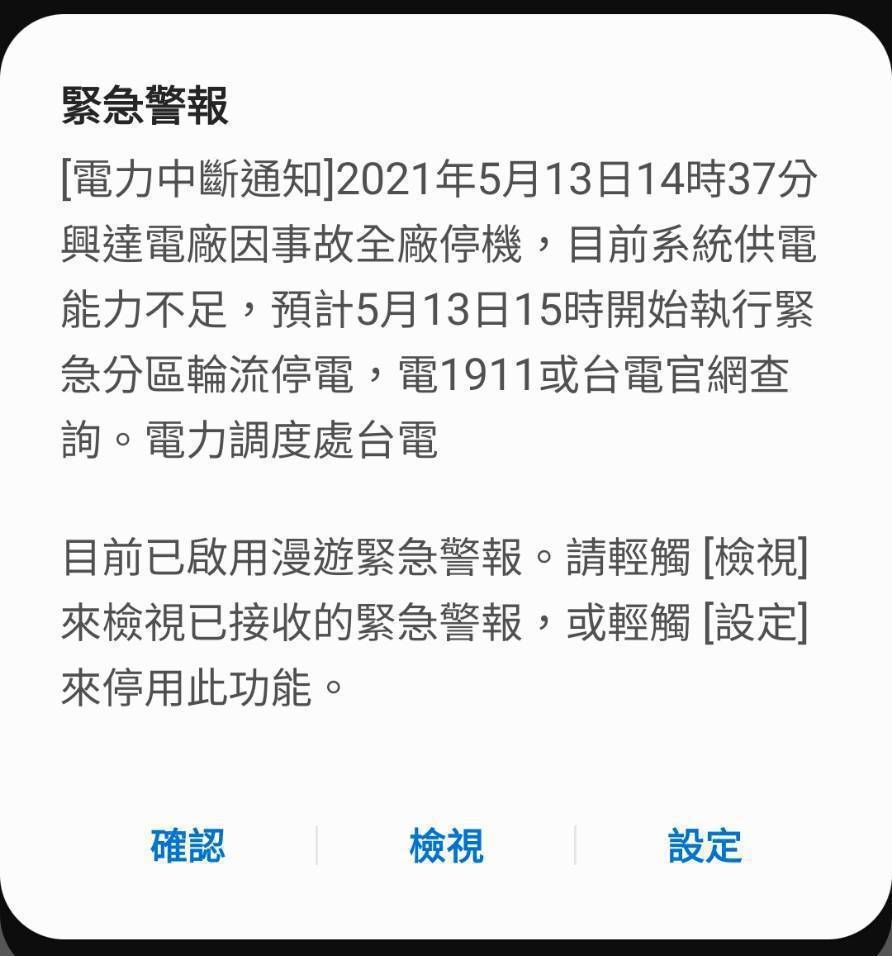The width and height of the screenshot is (892, 956).
Task: Open 設定 to disable alerts
Action: pos(705,846)
